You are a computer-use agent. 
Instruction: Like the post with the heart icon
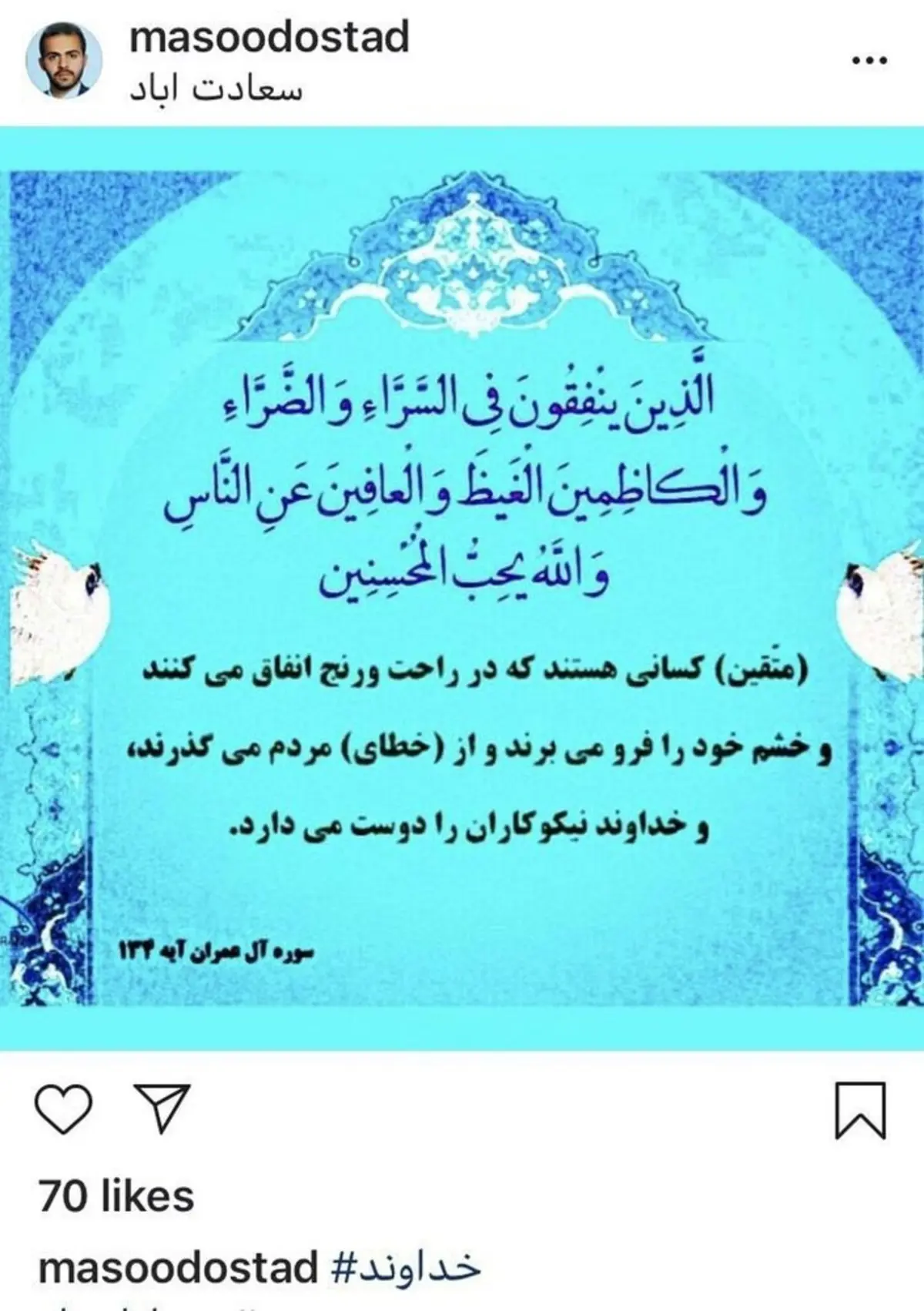coord(65,1110)
